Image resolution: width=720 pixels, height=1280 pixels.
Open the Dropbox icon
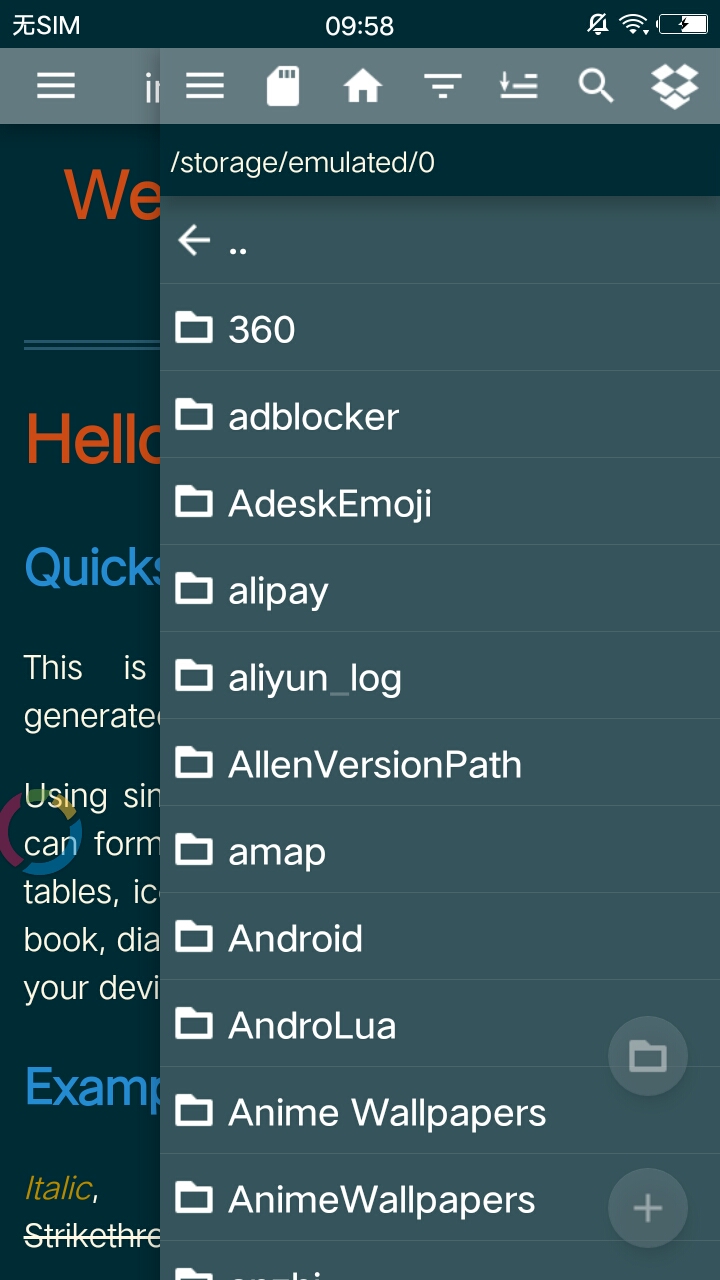point(675,86)
